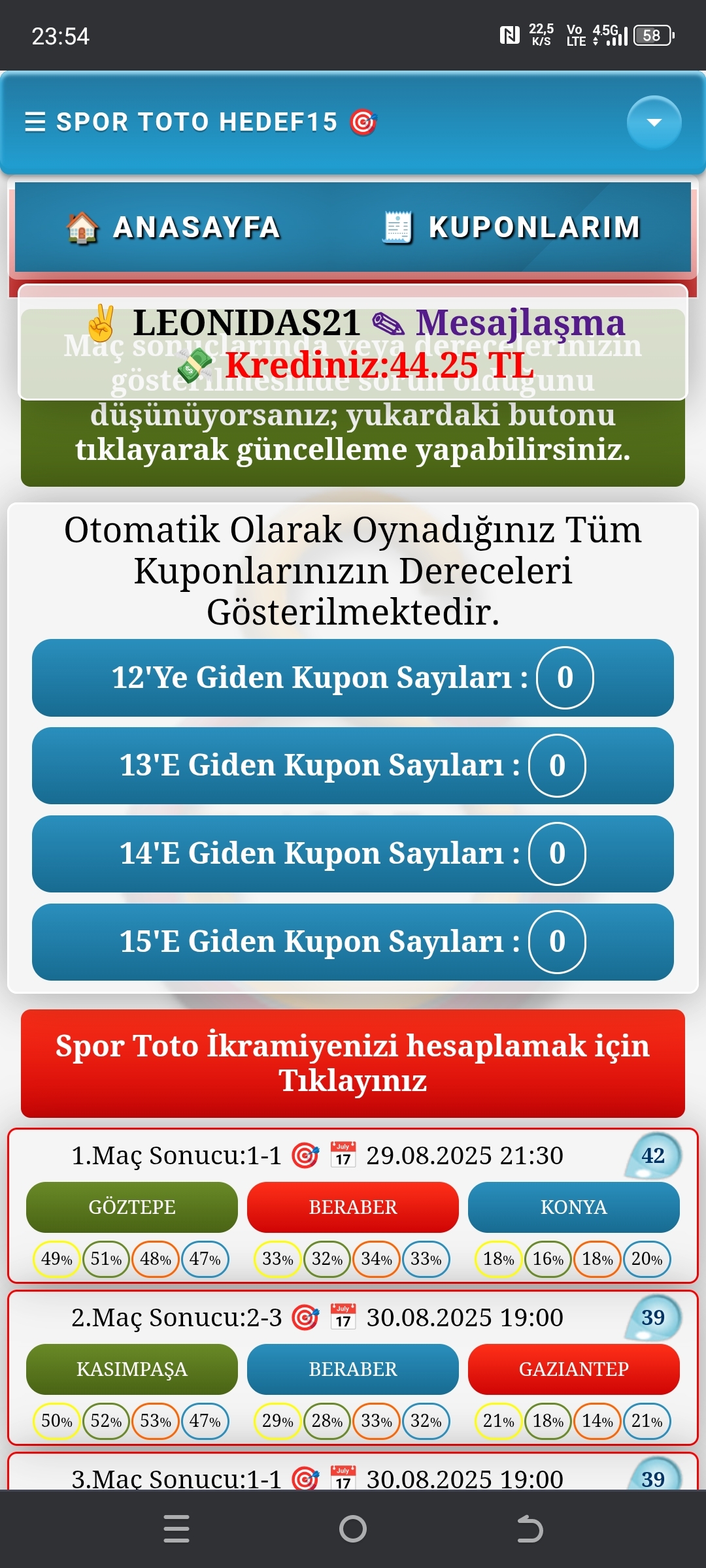
Task: Select KONYA in match 1
Action: tap(574, 1207)
